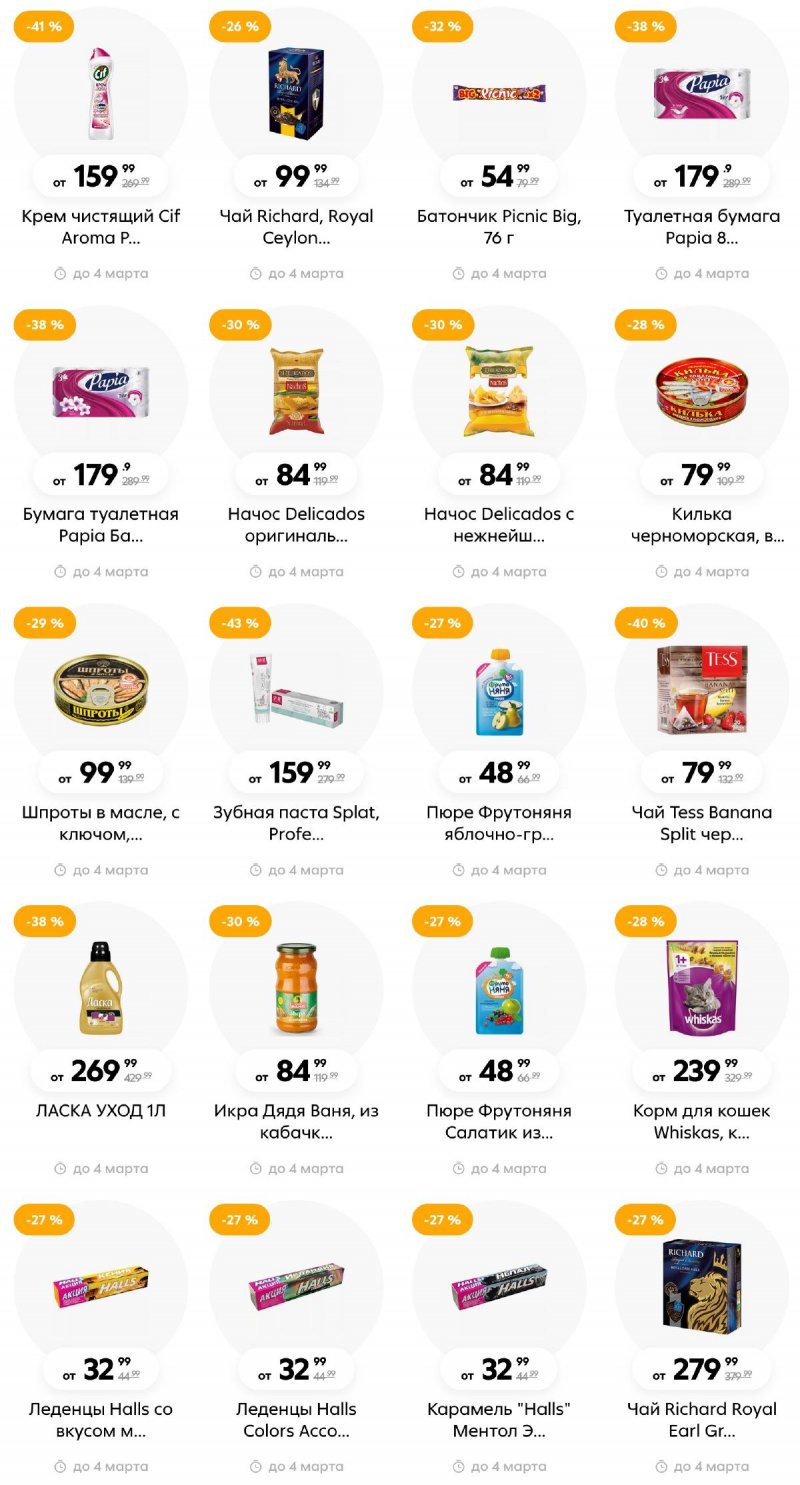The height and width of the screenshot is (1485, 800).
Task: Select the Начос Delicados с нежнейш… product
Action: 499,390
